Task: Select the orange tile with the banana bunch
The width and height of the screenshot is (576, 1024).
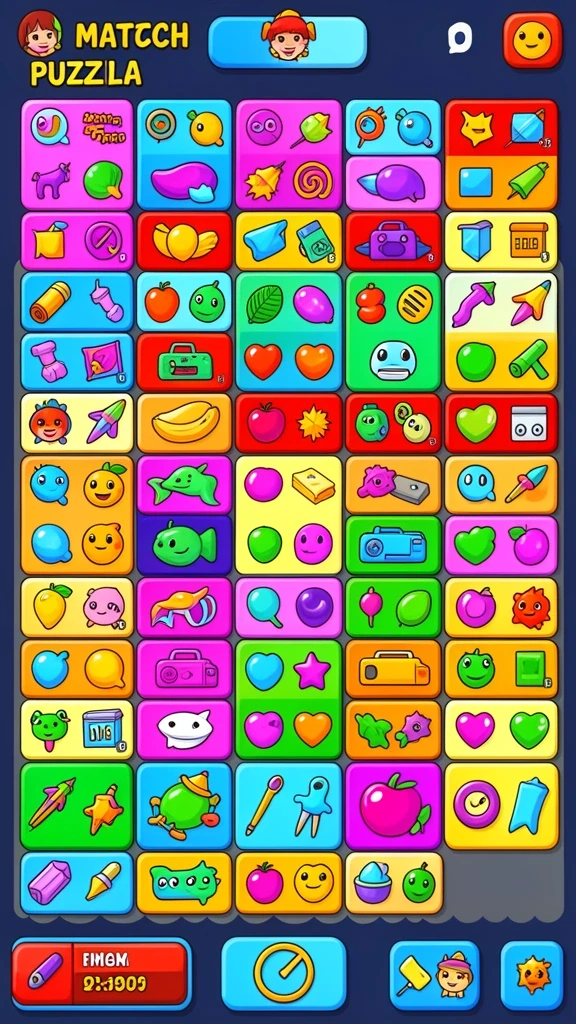Action: pyautogui.click(x=184, y=423)
